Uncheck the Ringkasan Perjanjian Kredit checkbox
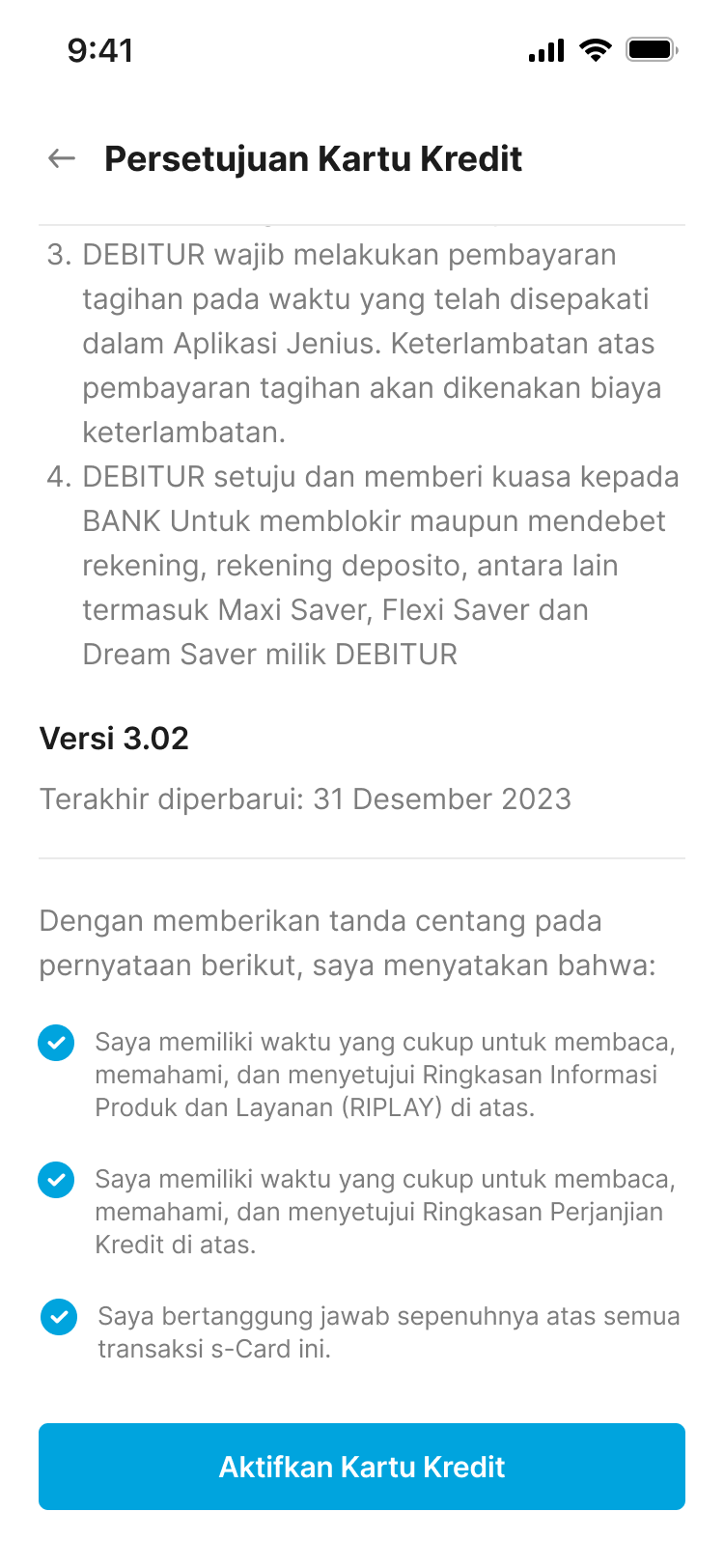 pyautogui.click(x=56, y=1179)
